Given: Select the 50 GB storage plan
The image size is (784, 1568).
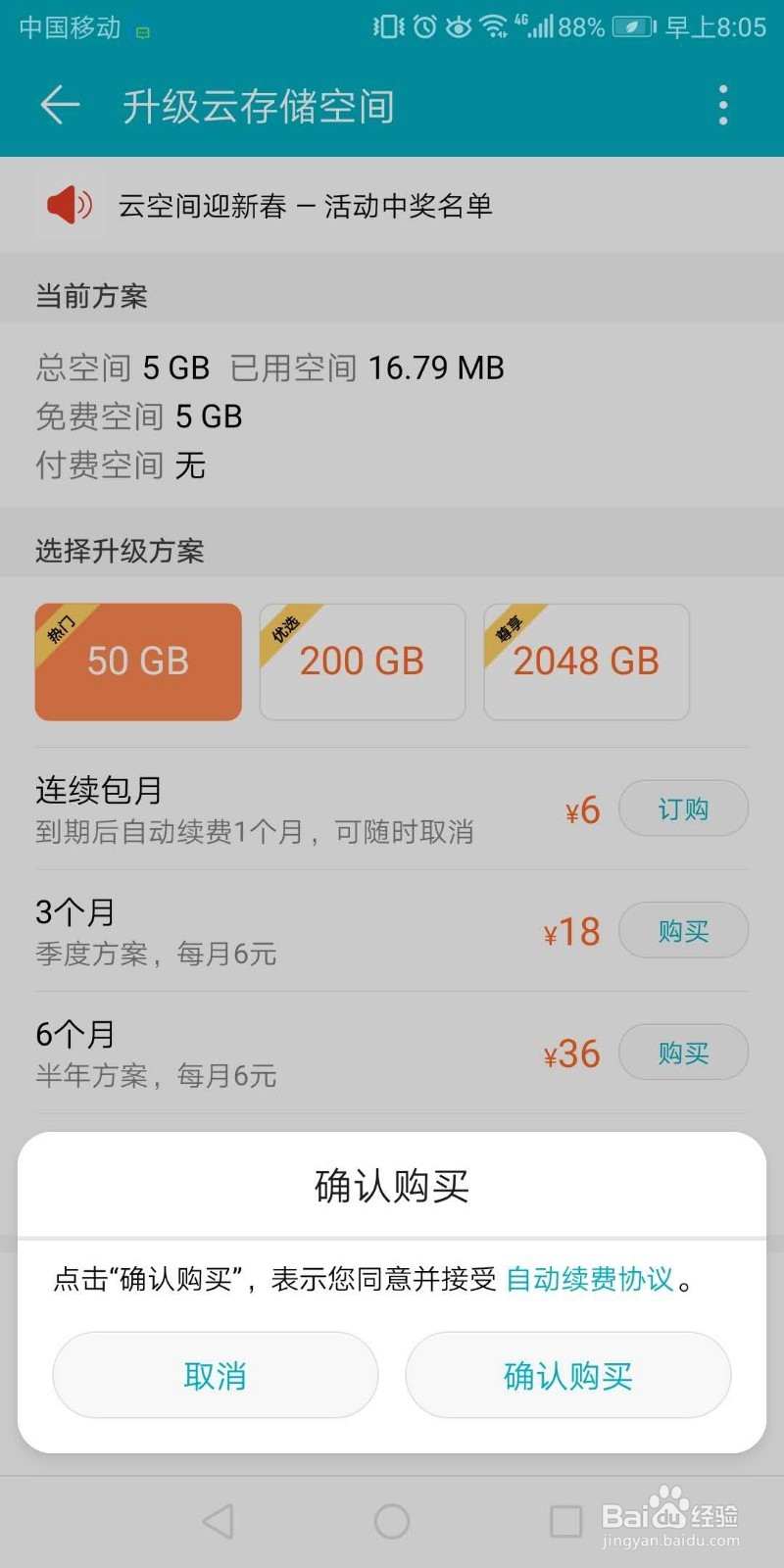Looking at the screenshot, I should (137, 661).
